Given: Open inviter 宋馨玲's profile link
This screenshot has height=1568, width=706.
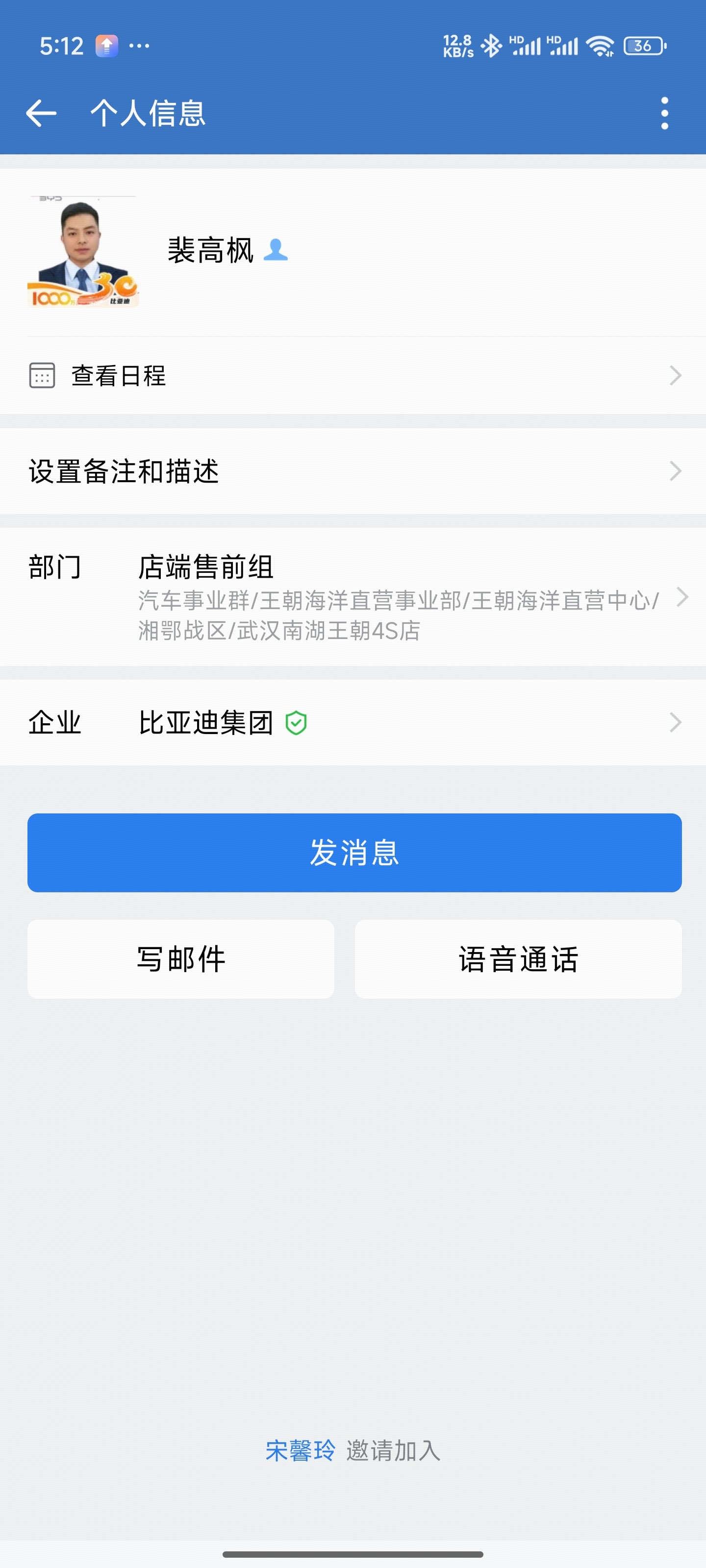Looking at the screenshot, I should click(x=301, y=1450).
